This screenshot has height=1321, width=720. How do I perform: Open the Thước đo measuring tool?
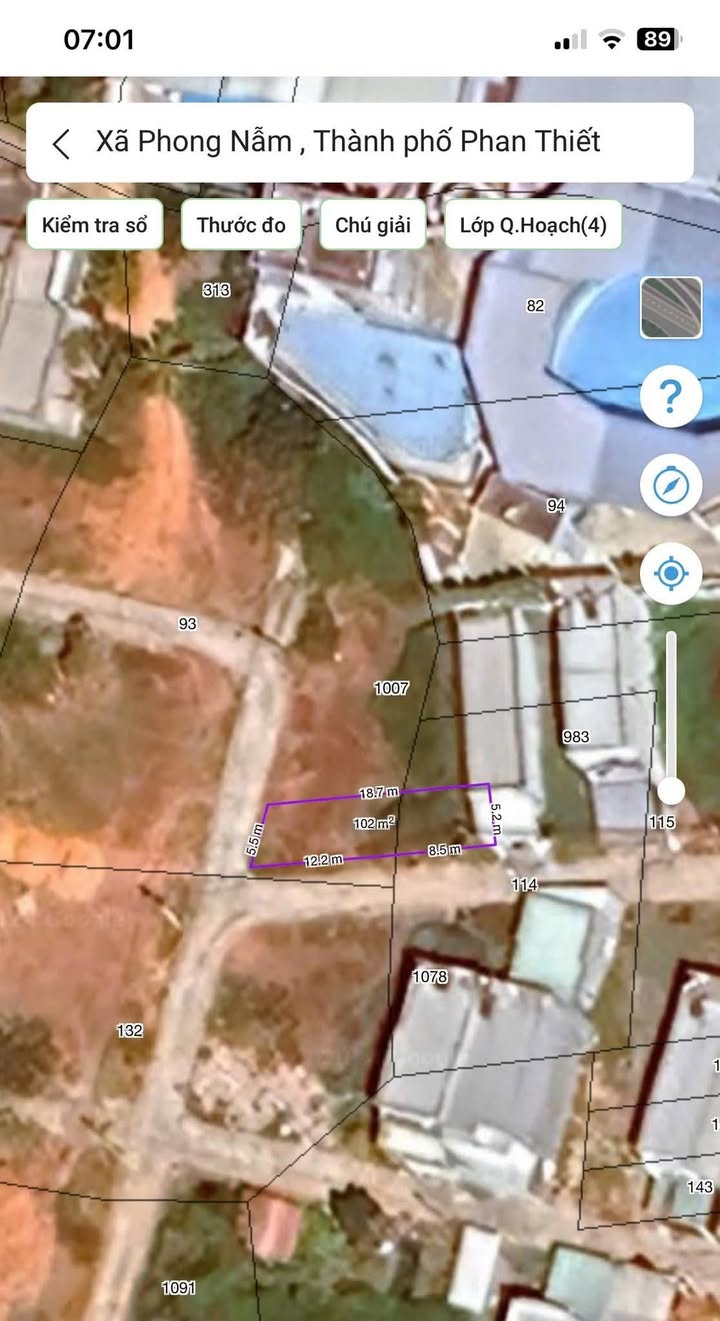pos(241,224)
